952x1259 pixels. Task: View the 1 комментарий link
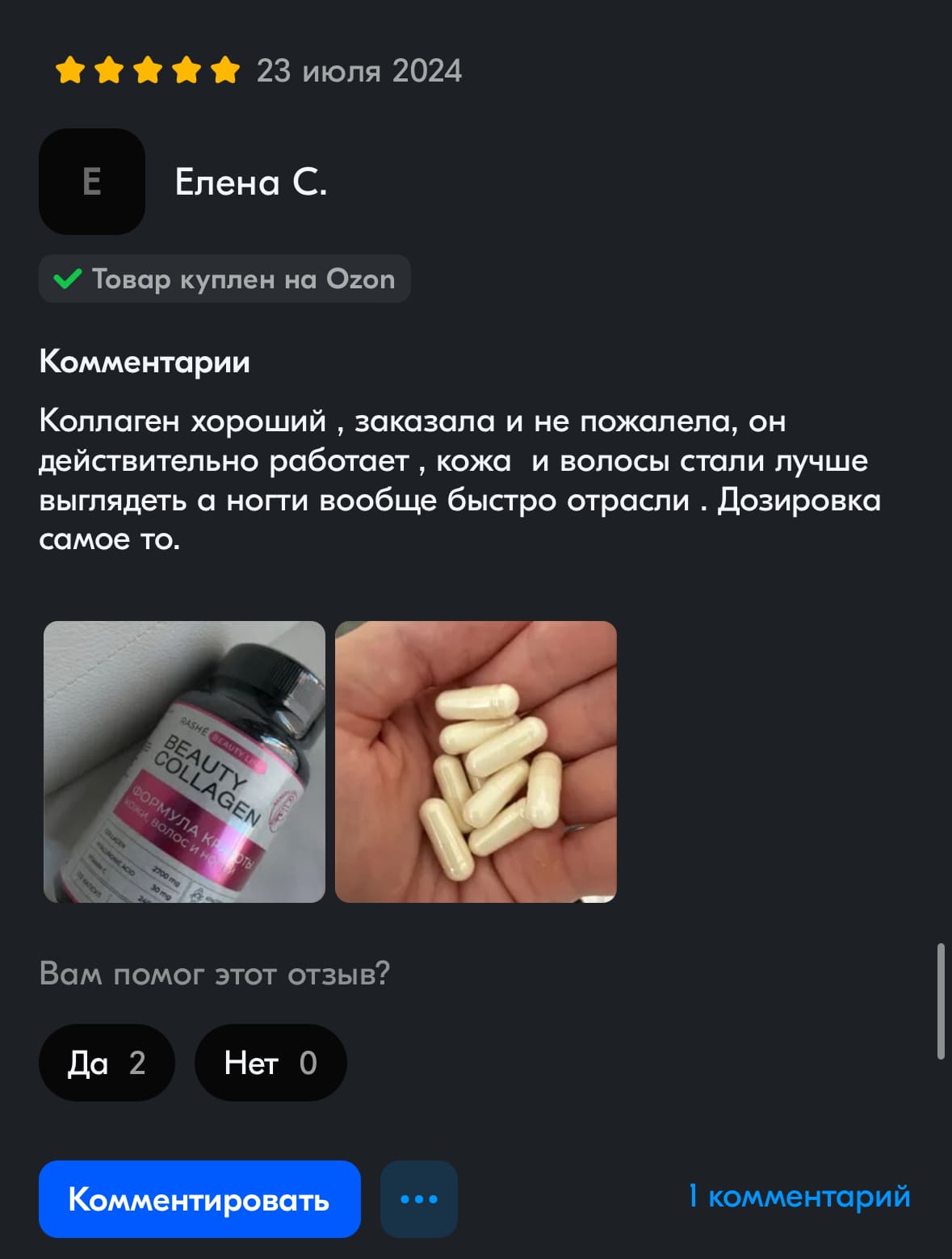pyautogui.click(x=799, y=1196)
